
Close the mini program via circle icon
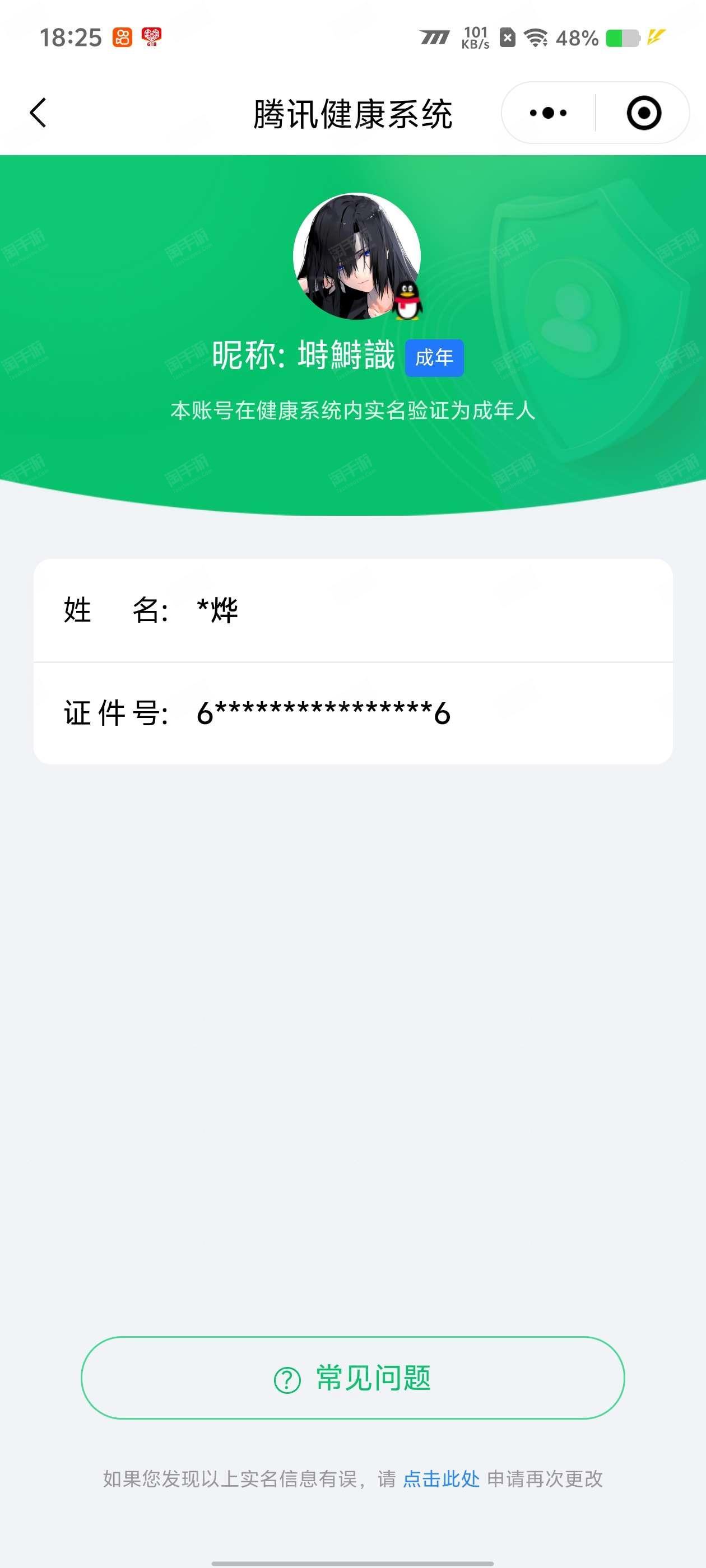tap(643, 113)
